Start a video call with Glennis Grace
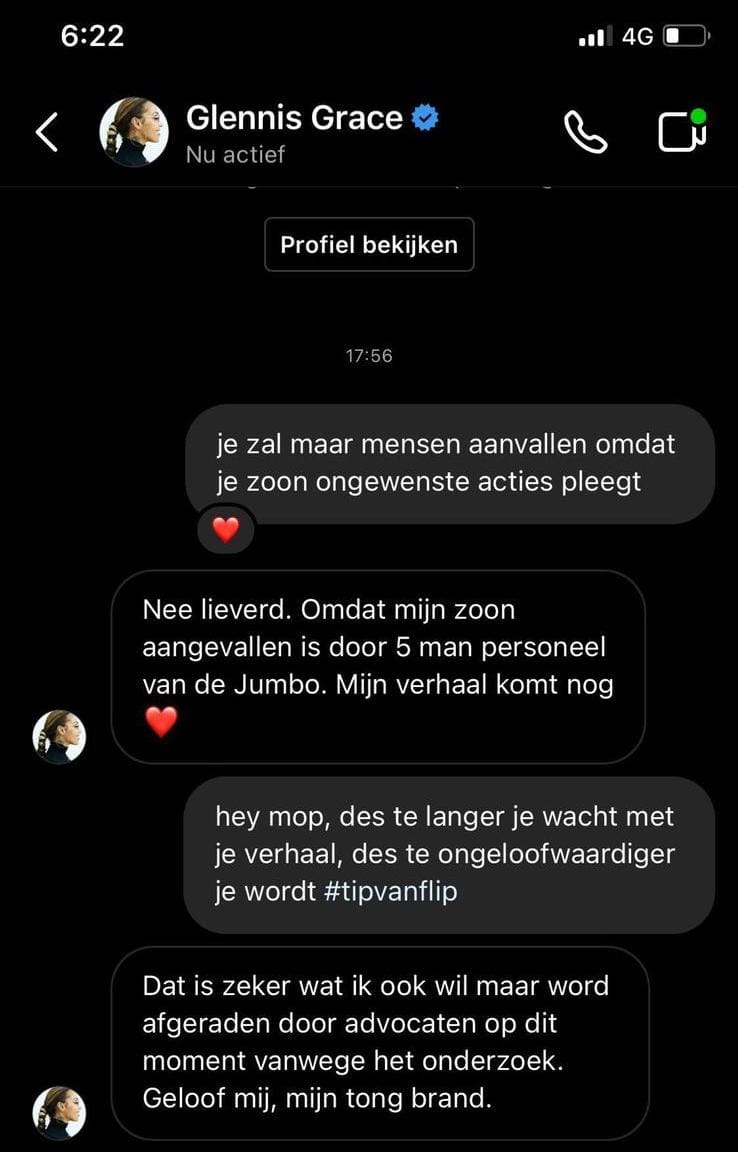This screenshot has height=1152, width=738. click(682, 131)
